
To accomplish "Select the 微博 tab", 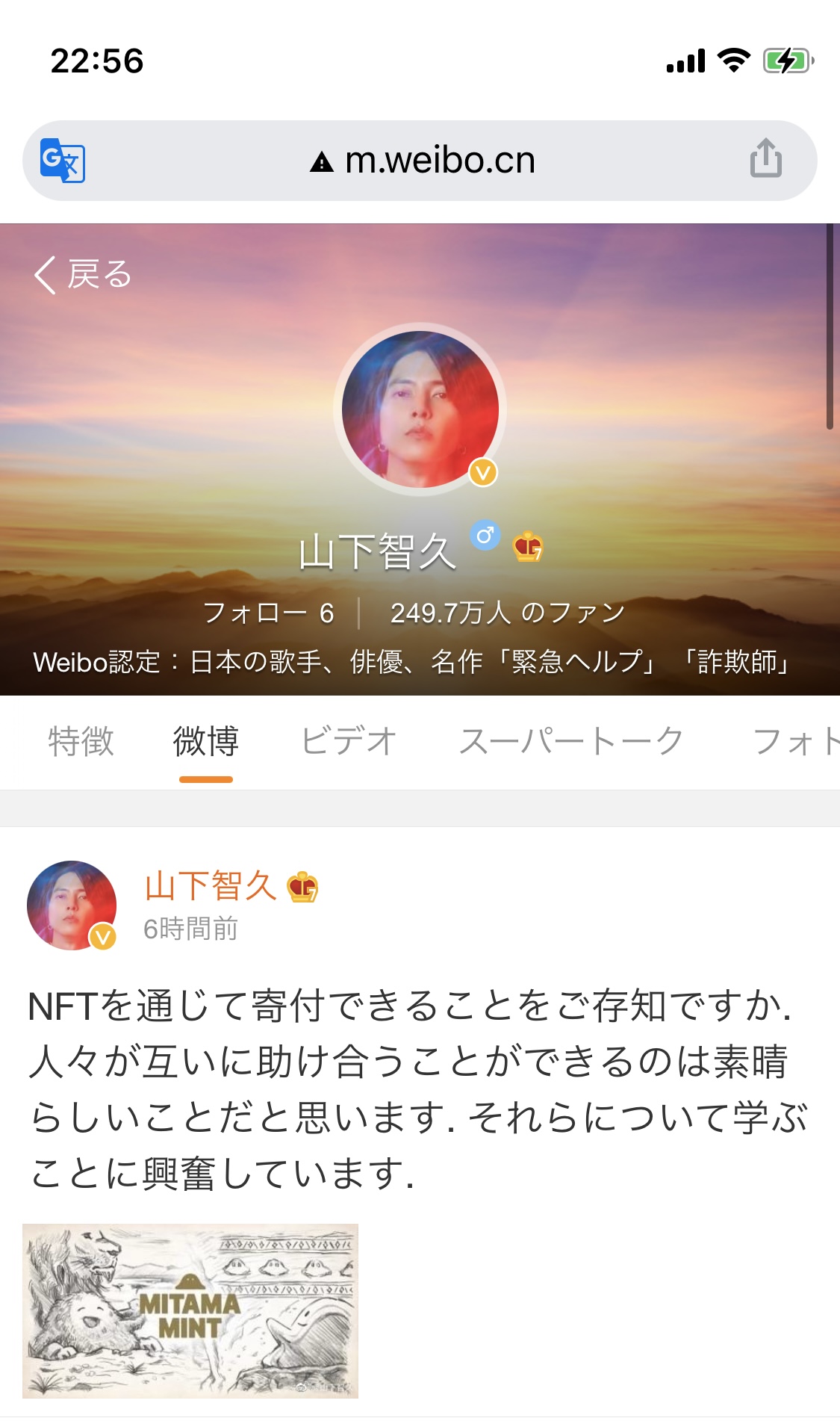I will [206, 741].
